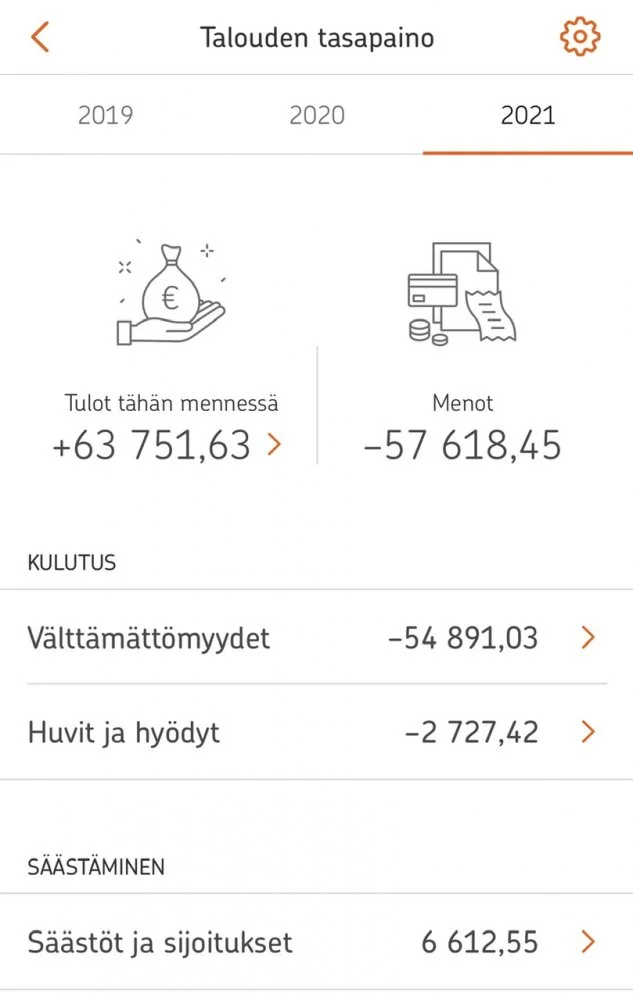Image resolution: width=633 pixels, height=1000 pixels.
Task: Switch to the 2019 tab
Action: (x=105, y=115)
